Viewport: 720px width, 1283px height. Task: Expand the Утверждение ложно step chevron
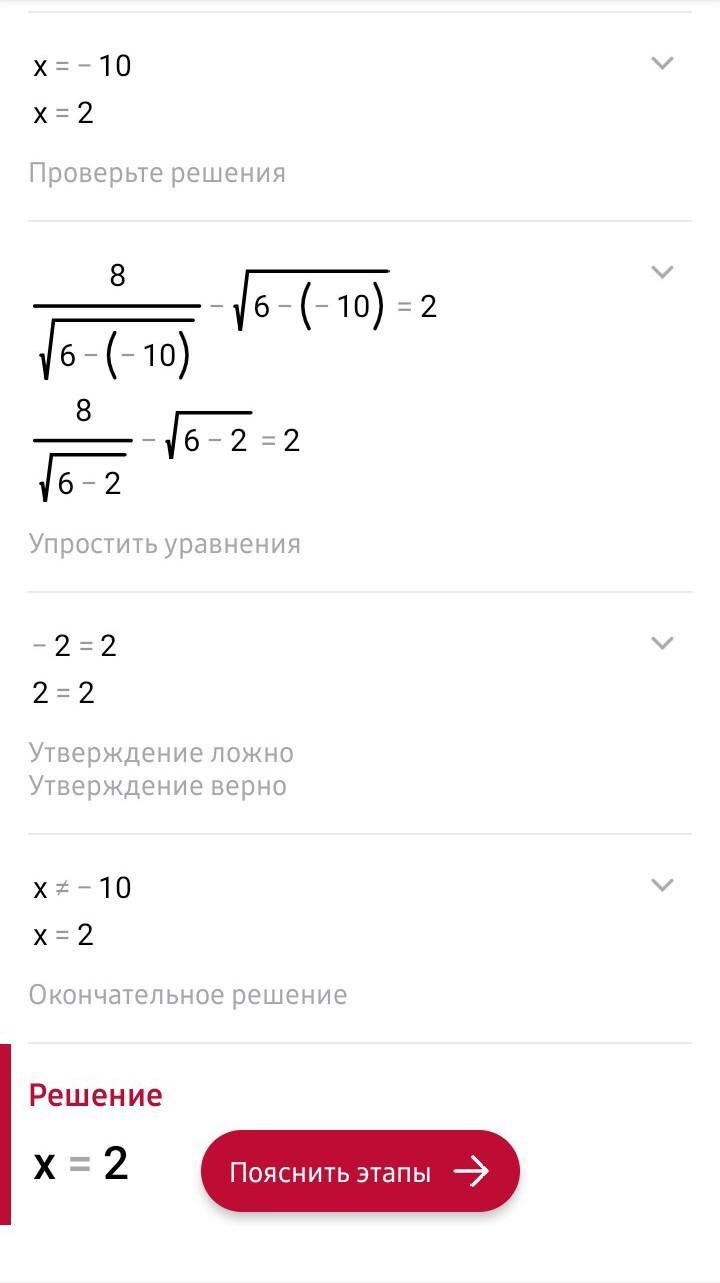coord(662,643)
